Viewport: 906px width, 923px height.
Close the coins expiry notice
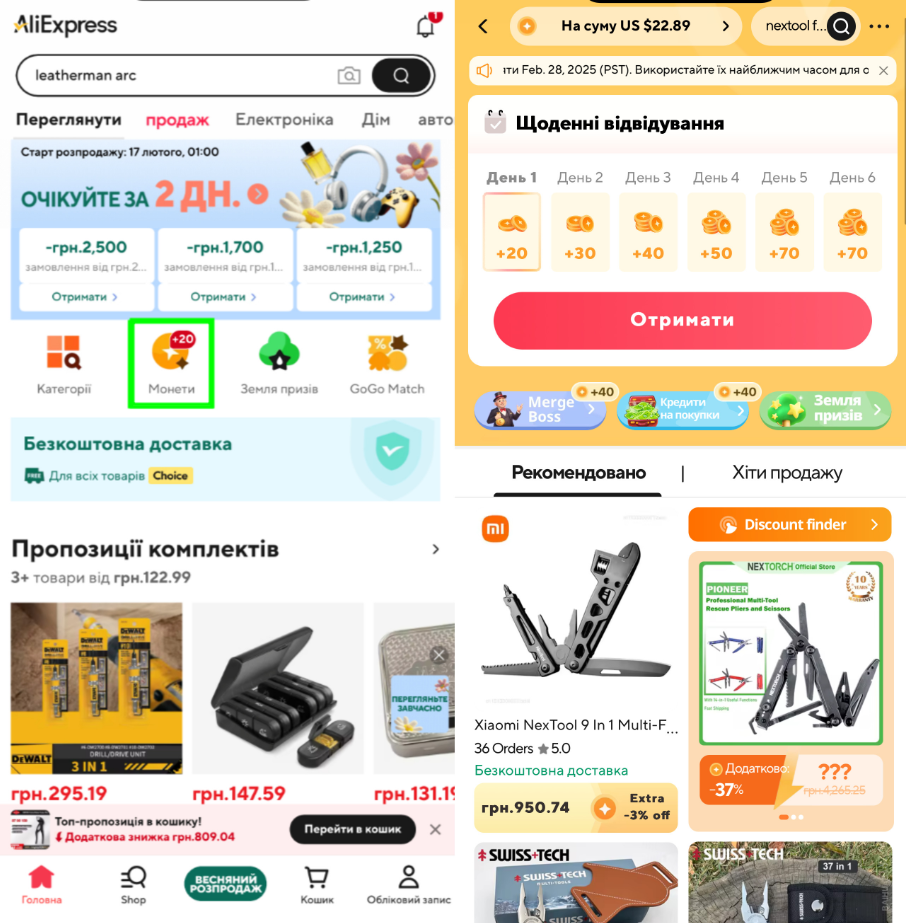(x=883, y=71)
